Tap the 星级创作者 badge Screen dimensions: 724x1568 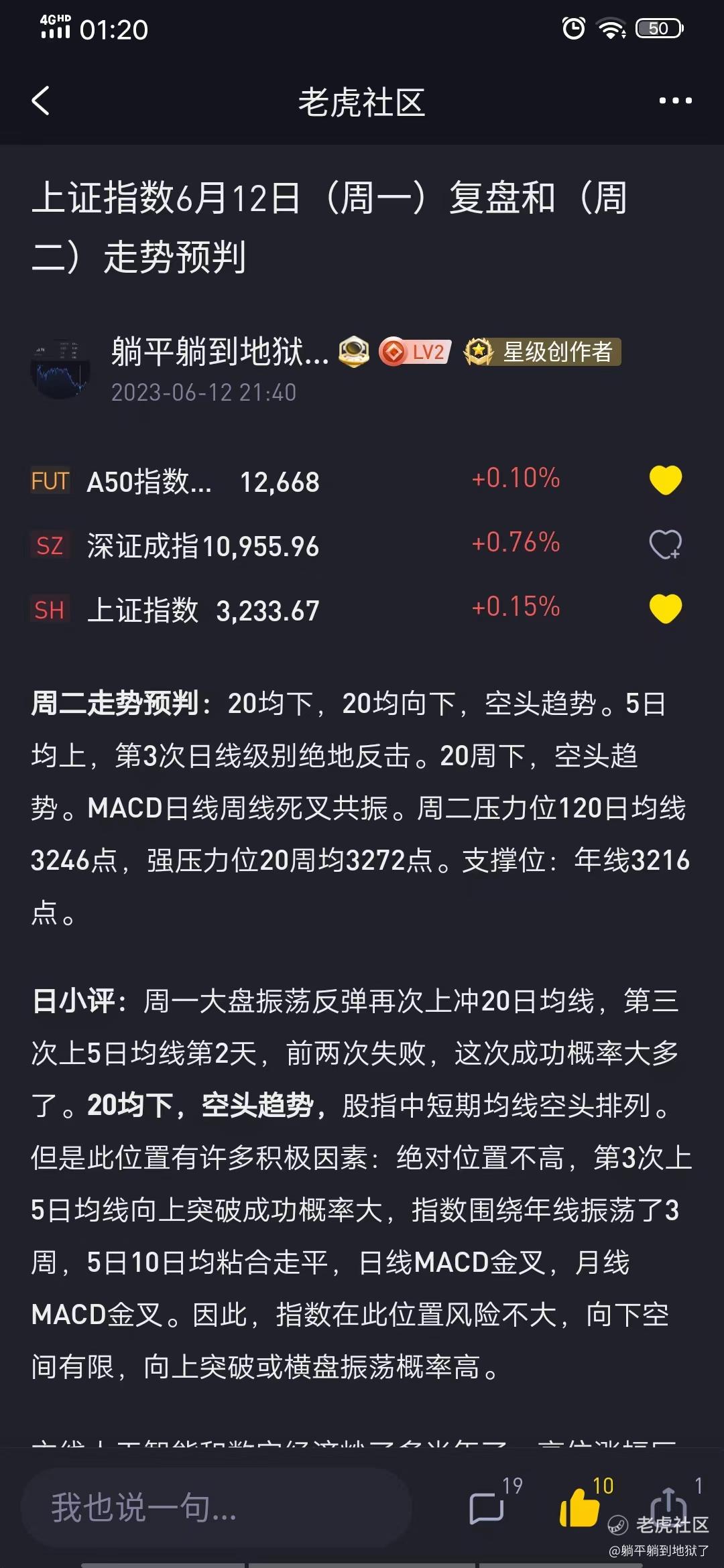(x=543, y=352)
